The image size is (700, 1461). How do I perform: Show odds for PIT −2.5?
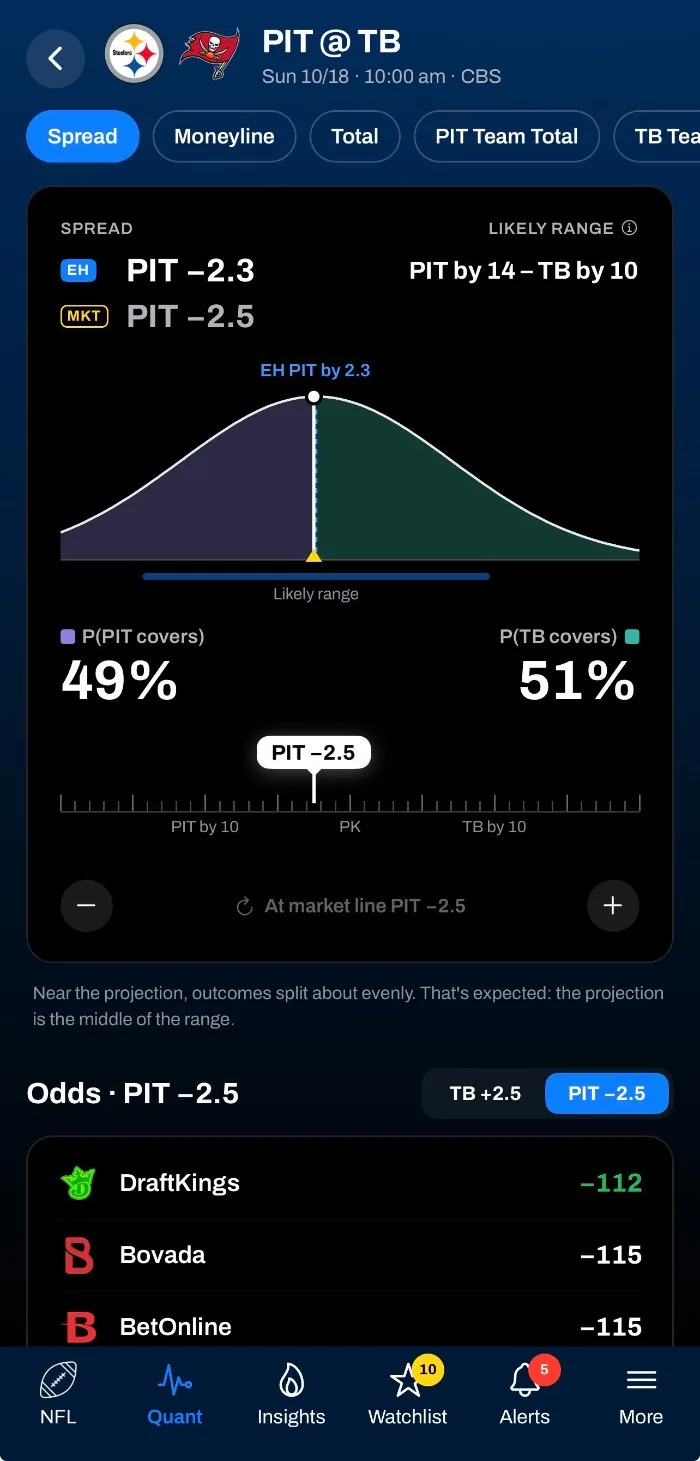(607, 1093)
